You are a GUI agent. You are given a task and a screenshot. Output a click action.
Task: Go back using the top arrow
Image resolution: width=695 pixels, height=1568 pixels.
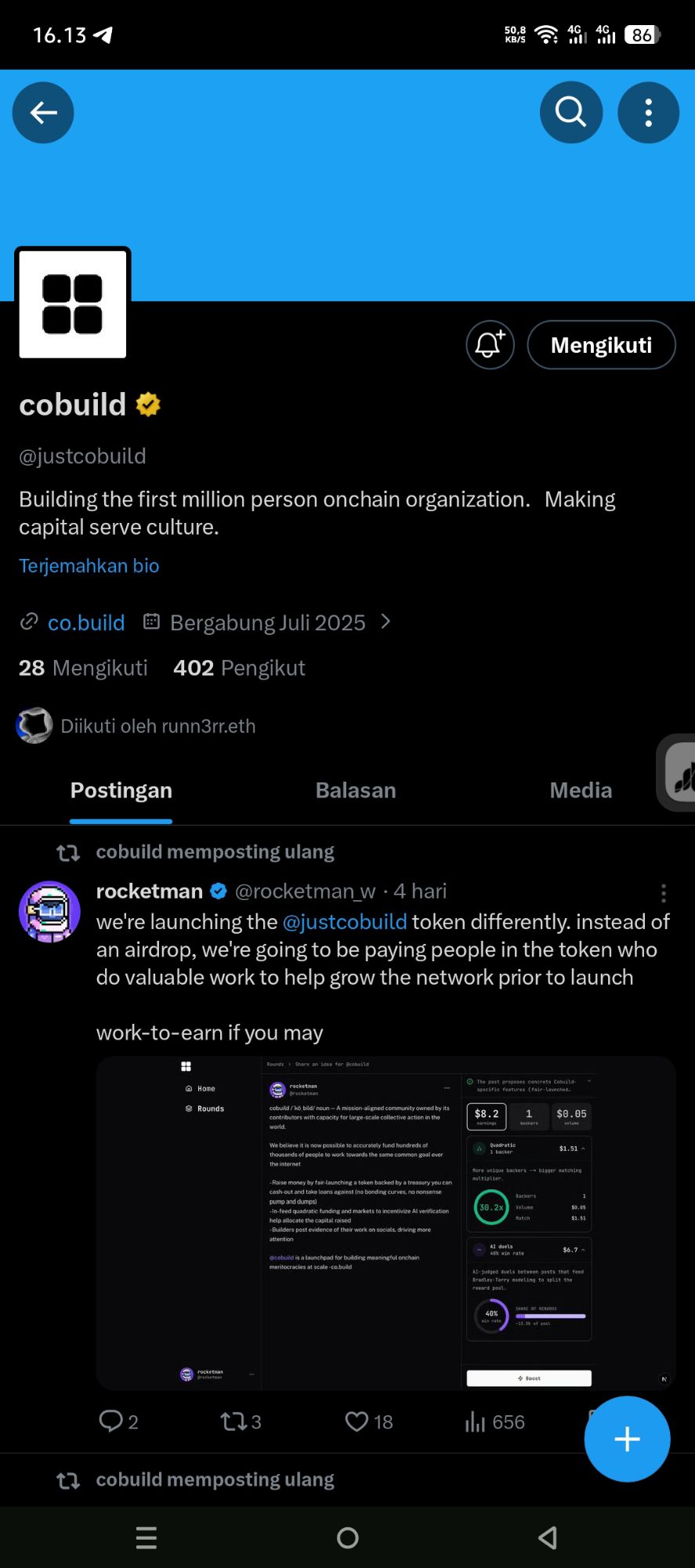point(43,113)
